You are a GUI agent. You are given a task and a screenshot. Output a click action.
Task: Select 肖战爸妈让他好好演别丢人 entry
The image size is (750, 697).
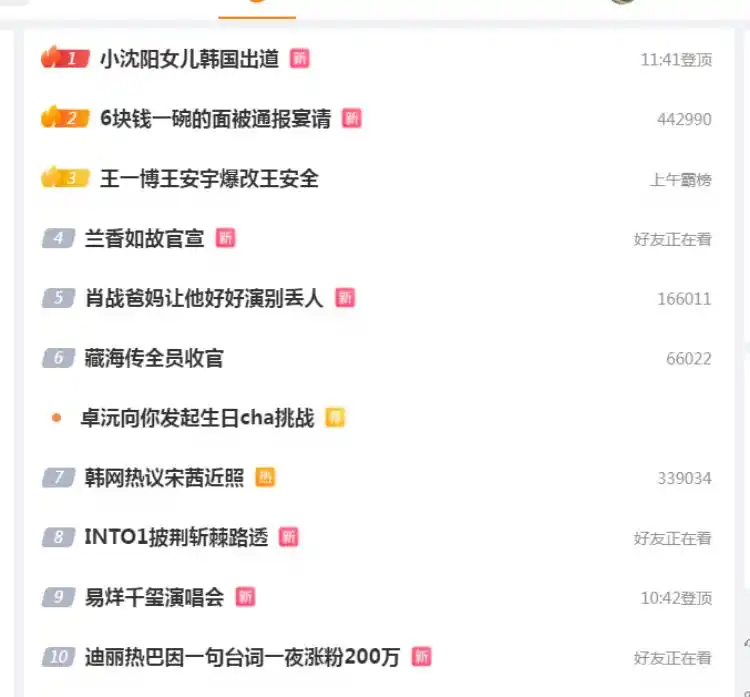[x=204, y=298]
